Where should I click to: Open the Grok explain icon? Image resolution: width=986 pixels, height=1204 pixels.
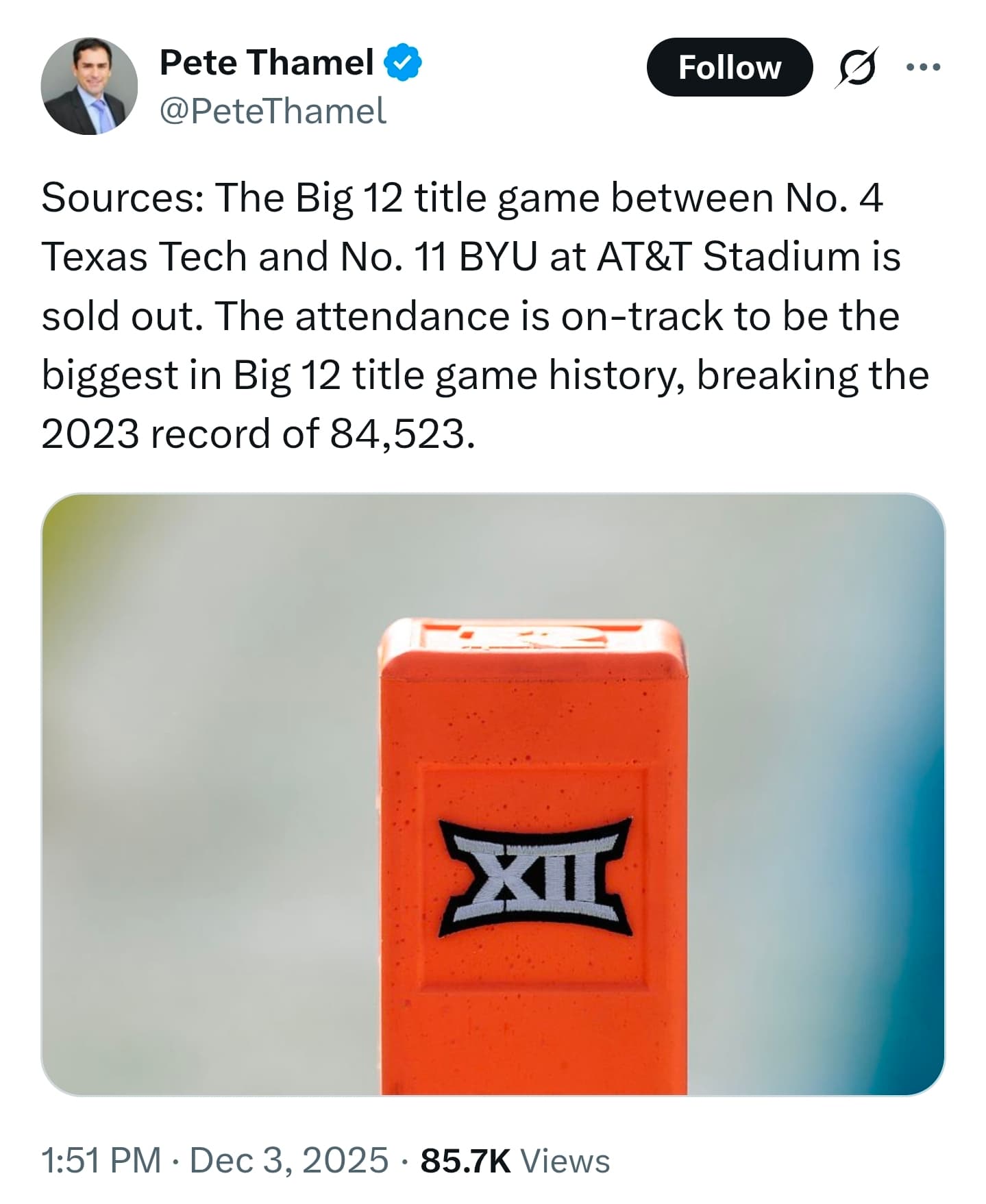pyautogui.click(x=856, y=67)
